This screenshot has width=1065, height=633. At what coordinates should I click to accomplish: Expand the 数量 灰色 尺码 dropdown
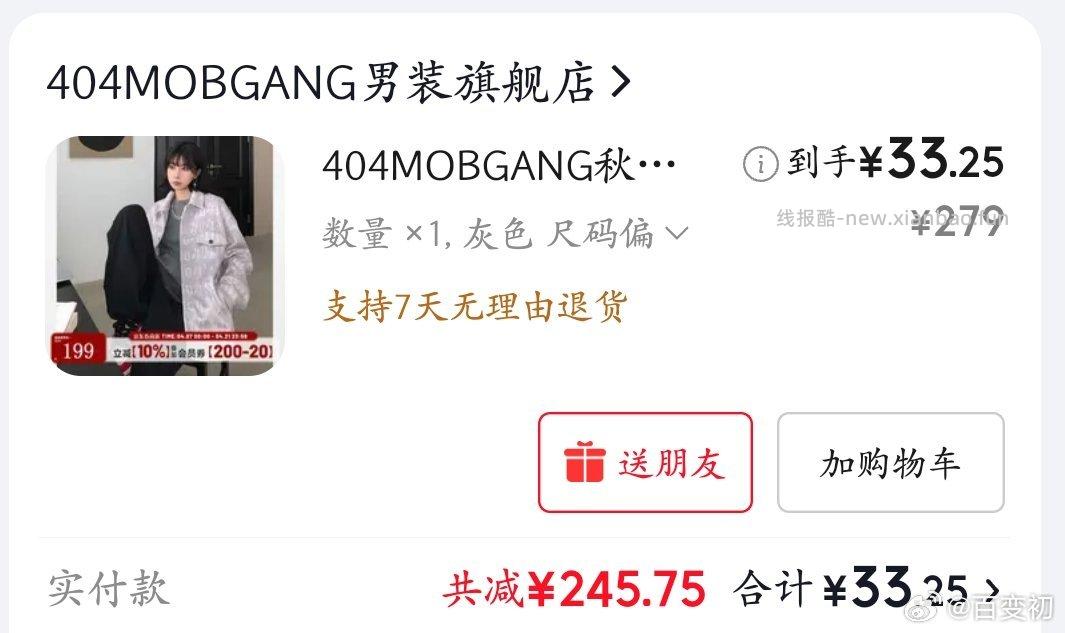click(x=676, y=234)
